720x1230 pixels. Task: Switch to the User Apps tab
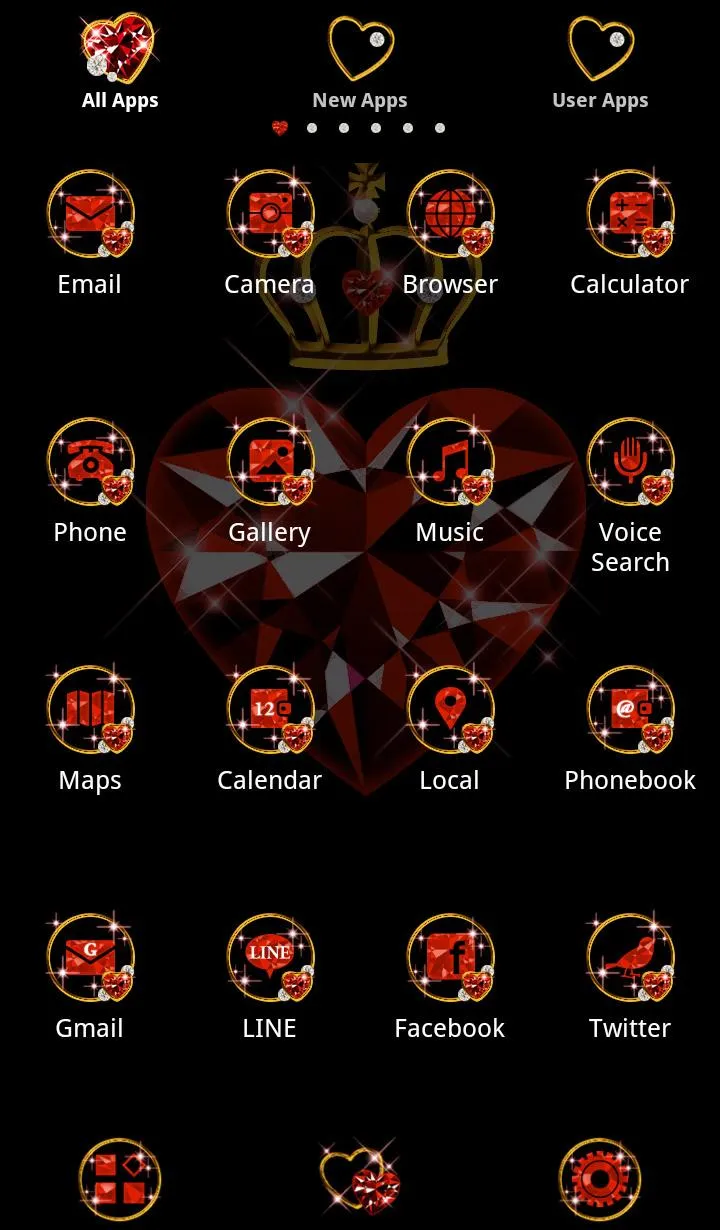600,62
